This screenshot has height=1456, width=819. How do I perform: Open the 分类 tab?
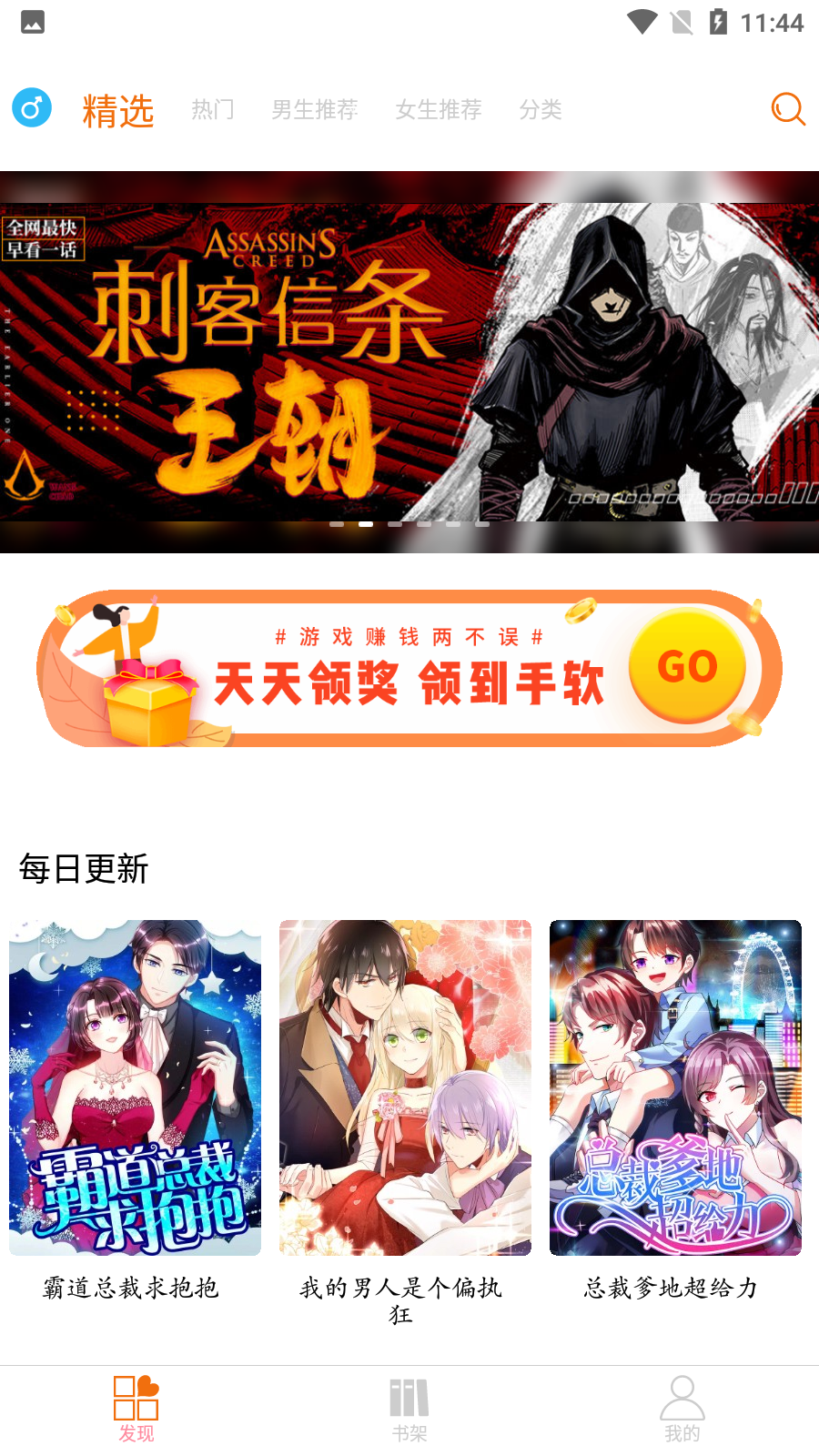pos(541,110)
